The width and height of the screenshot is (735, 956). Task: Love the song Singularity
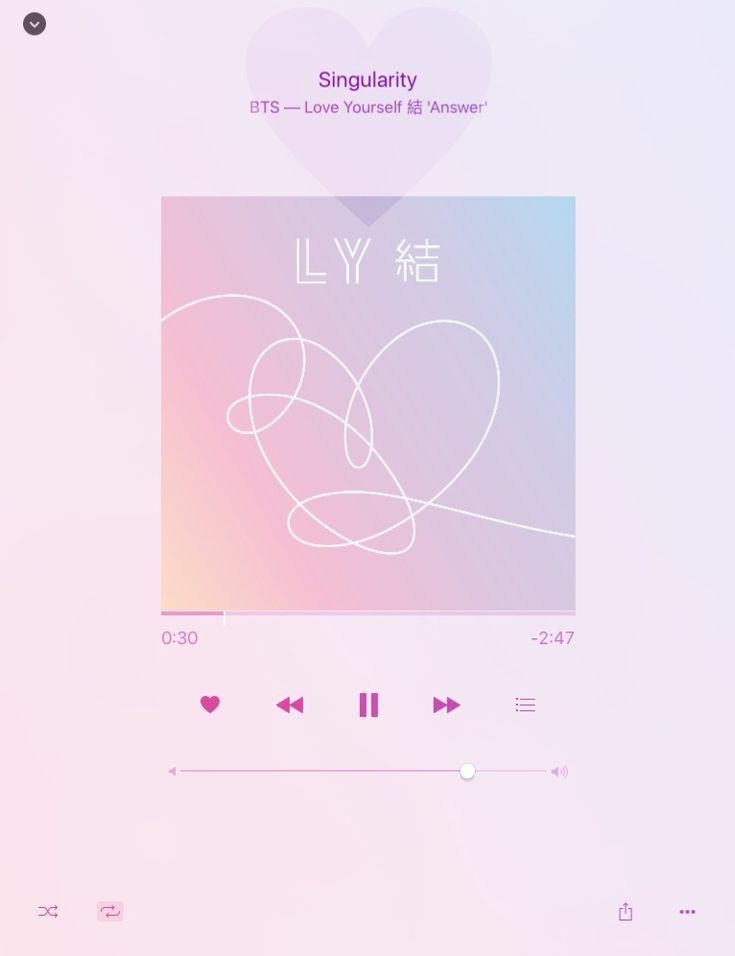[209, 705]
